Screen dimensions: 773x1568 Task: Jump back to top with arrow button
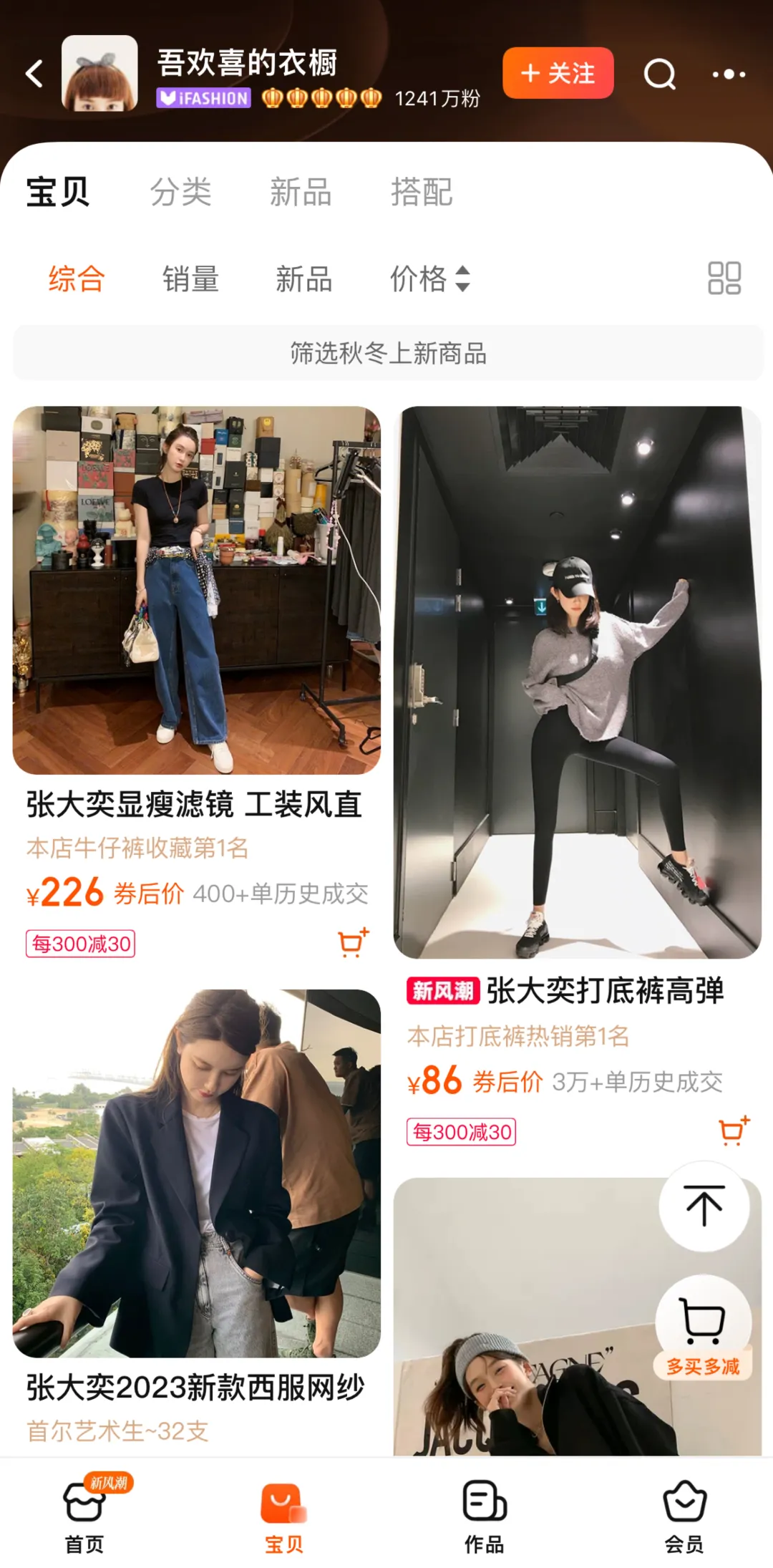pyautogui.click(x=704, y=1206)
